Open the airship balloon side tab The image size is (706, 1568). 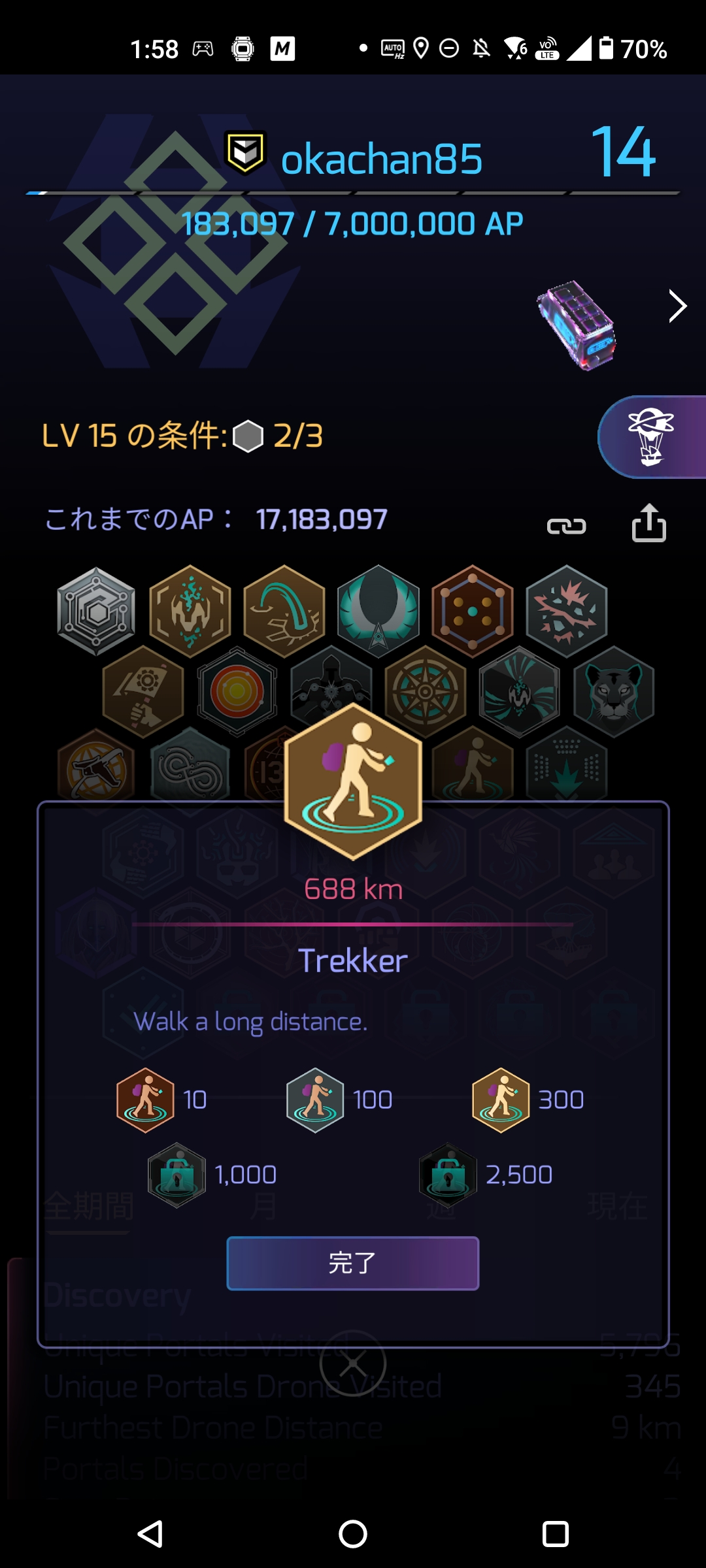click(653, 437)
